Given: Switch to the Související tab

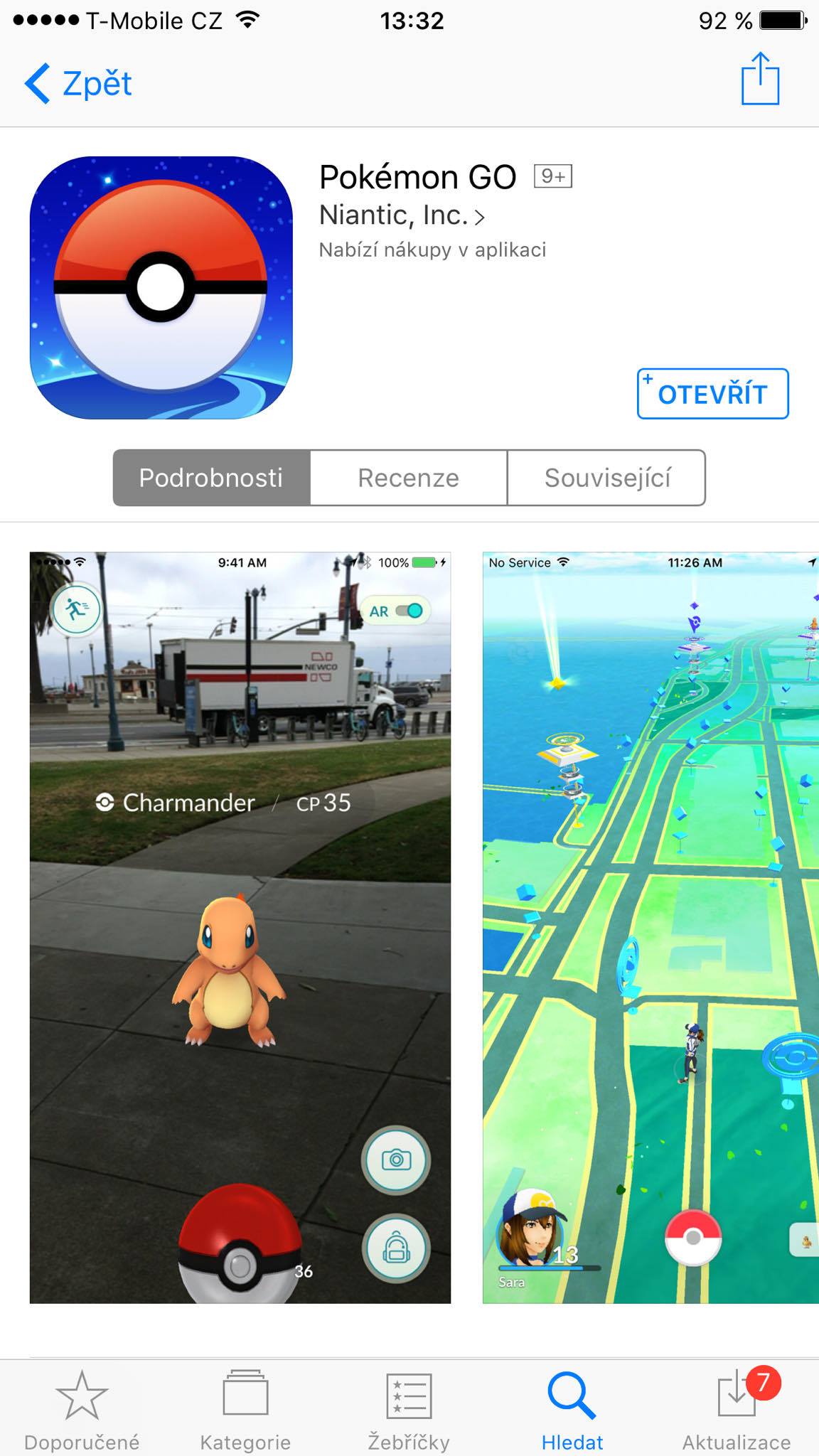Looking at the screenshot, I should click(607, 478).
